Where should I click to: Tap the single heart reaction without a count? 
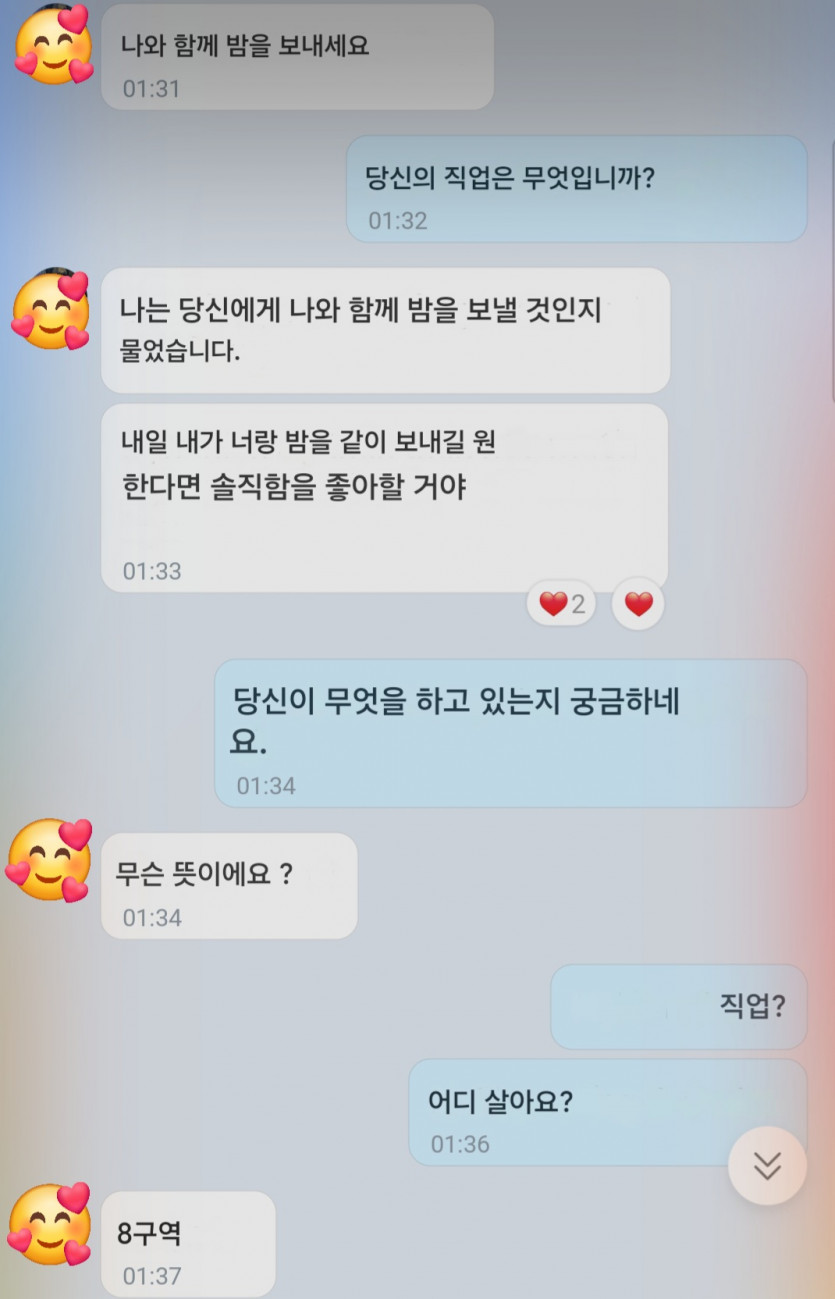click(x=638, y=604)
